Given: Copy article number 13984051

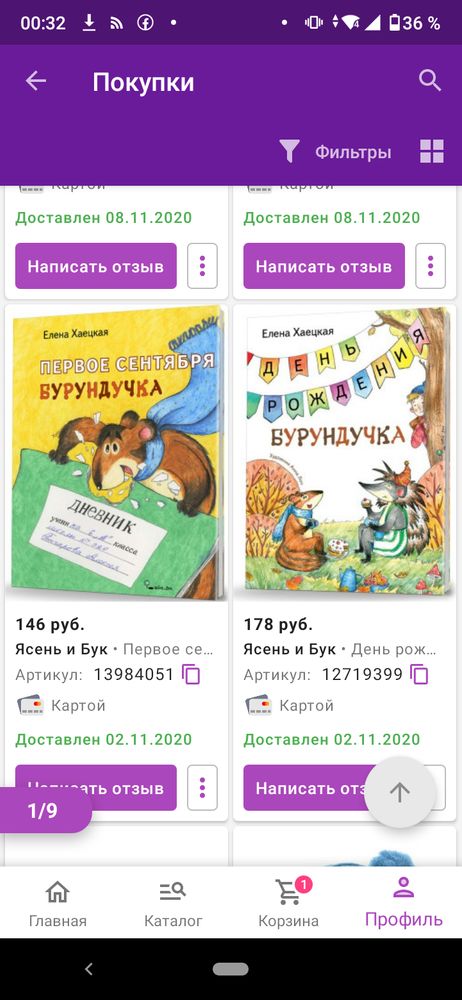Looking at the screenshot, I should [x=191, y=674].
